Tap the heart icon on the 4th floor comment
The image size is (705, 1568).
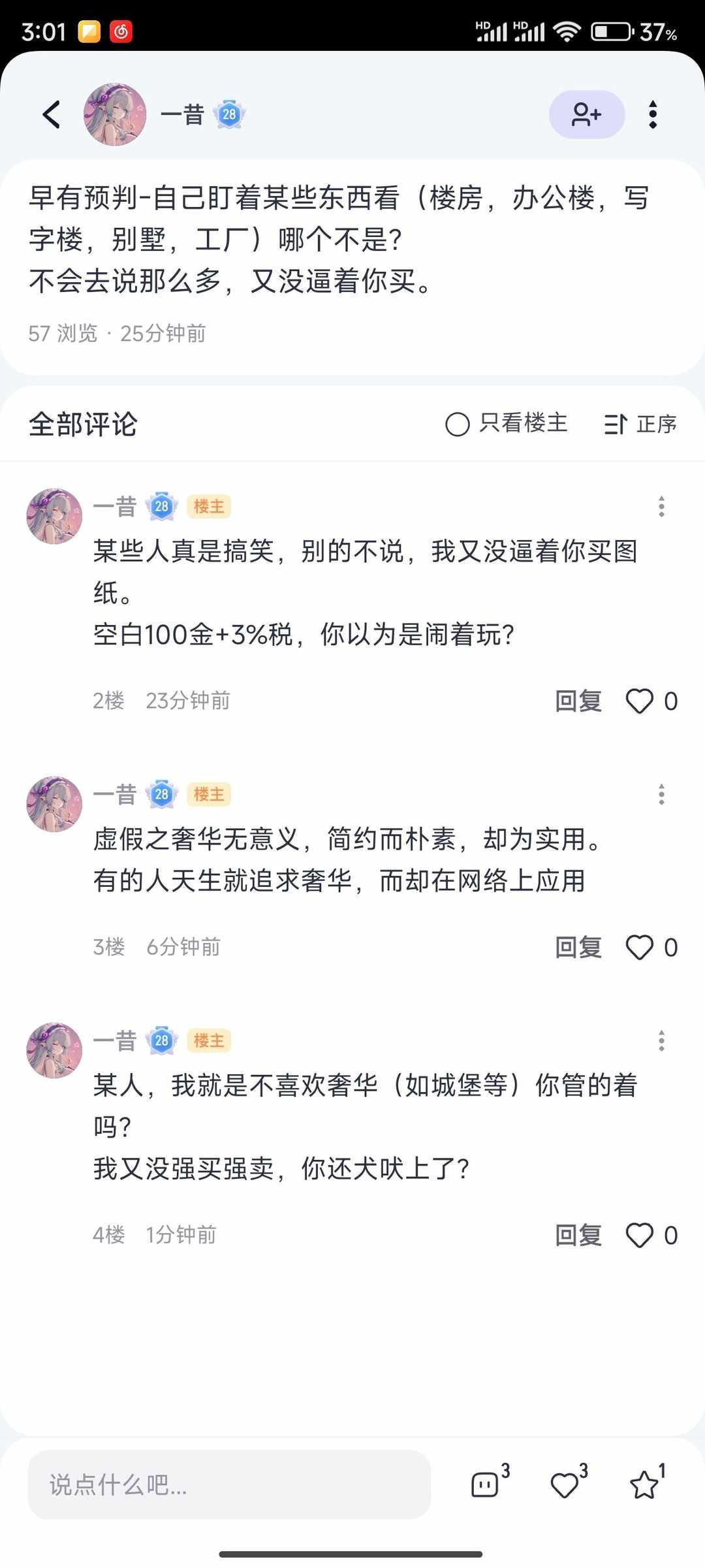(x=640, y=1234)
